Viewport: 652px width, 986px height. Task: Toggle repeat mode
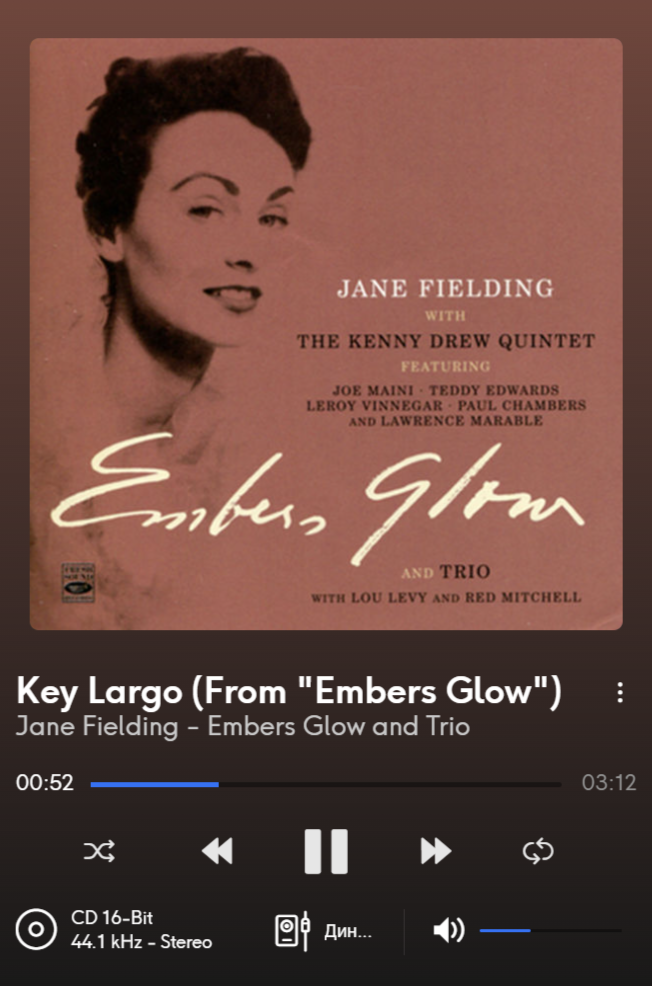point(538,851)
